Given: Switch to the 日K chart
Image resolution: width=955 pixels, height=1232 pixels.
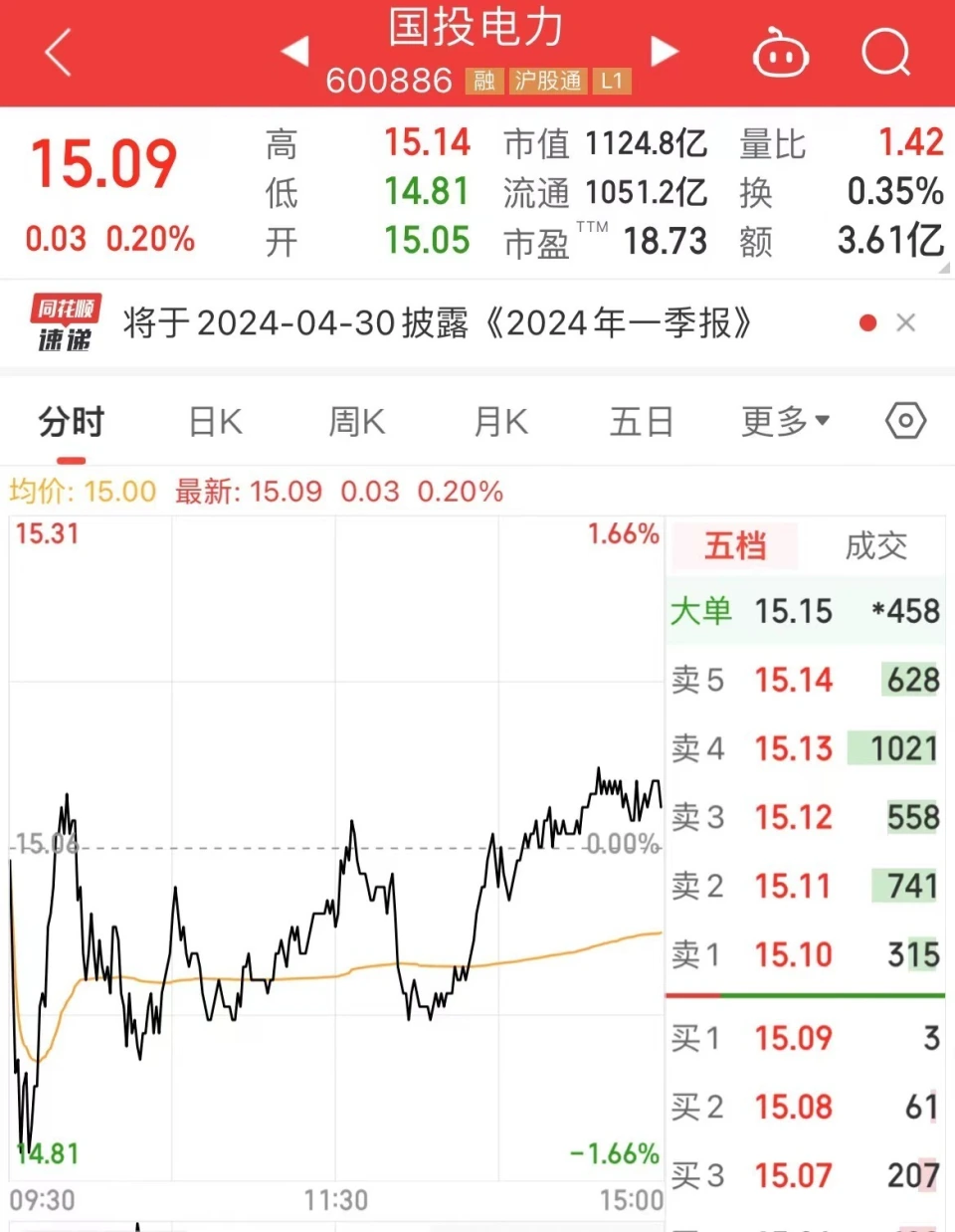Looking at the screenshot, I should pyautogui.click(x=215, y=422).
